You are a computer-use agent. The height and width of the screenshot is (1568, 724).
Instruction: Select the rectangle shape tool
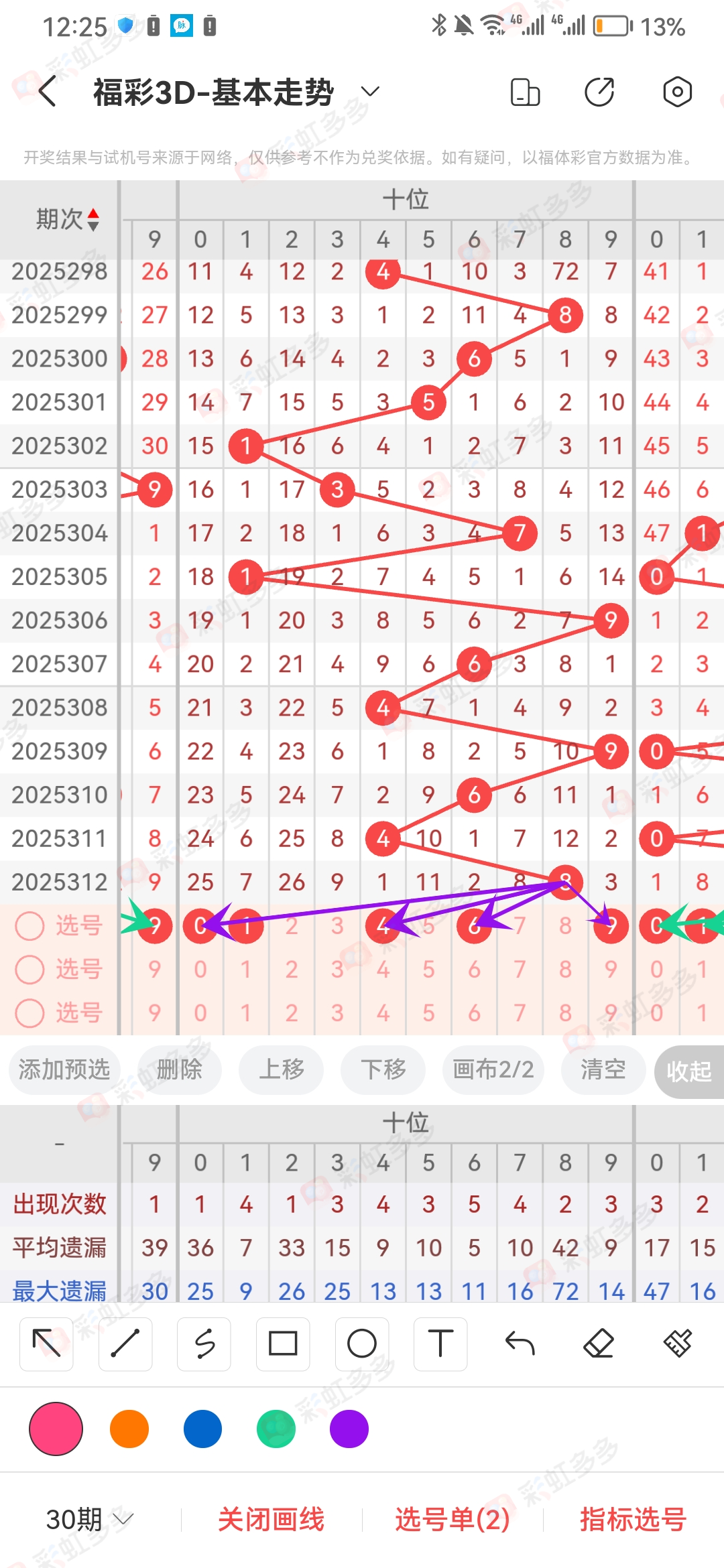(283, 1344)
